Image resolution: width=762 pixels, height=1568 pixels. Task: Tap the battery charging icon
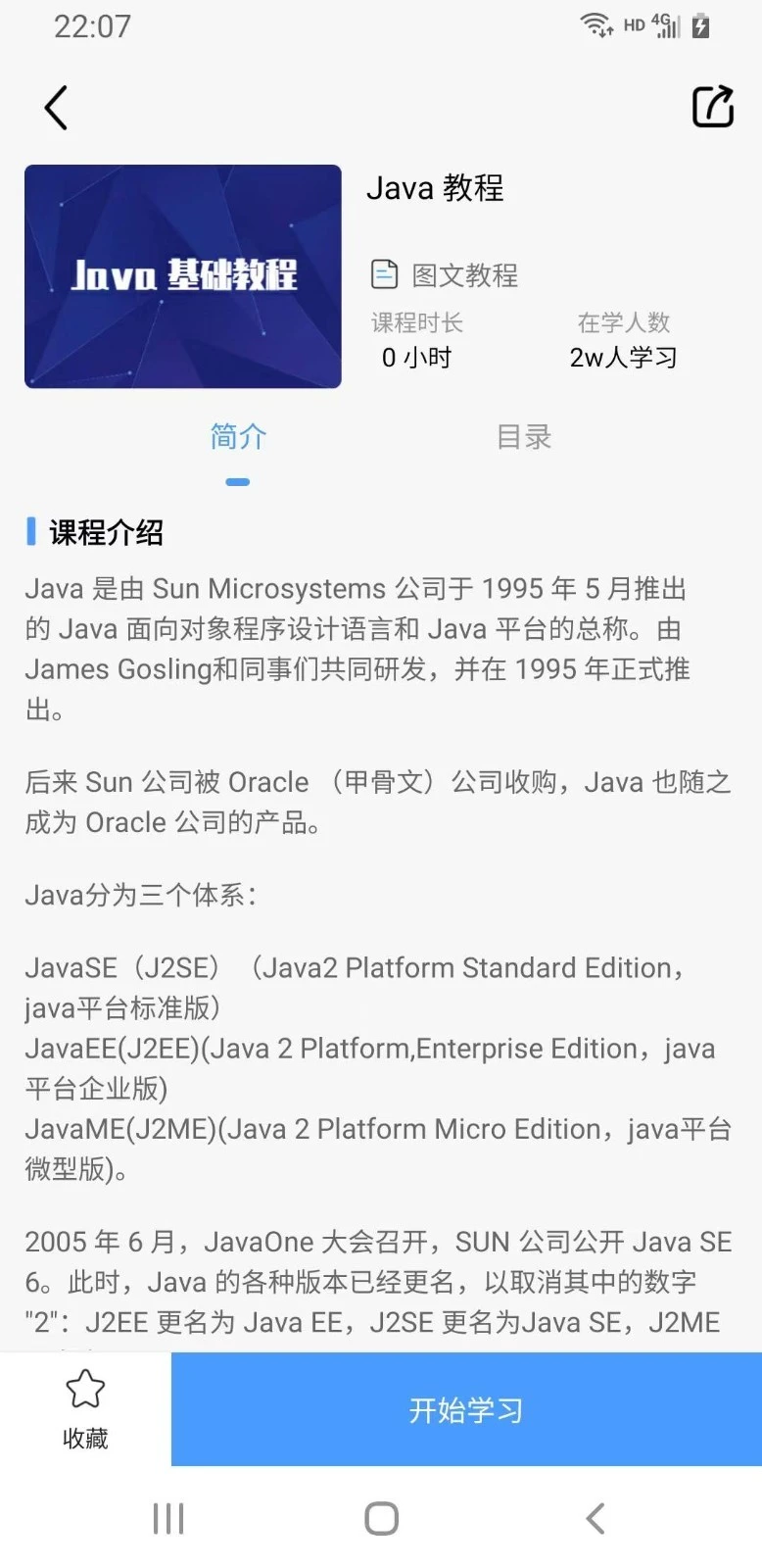tap(700, 24)
